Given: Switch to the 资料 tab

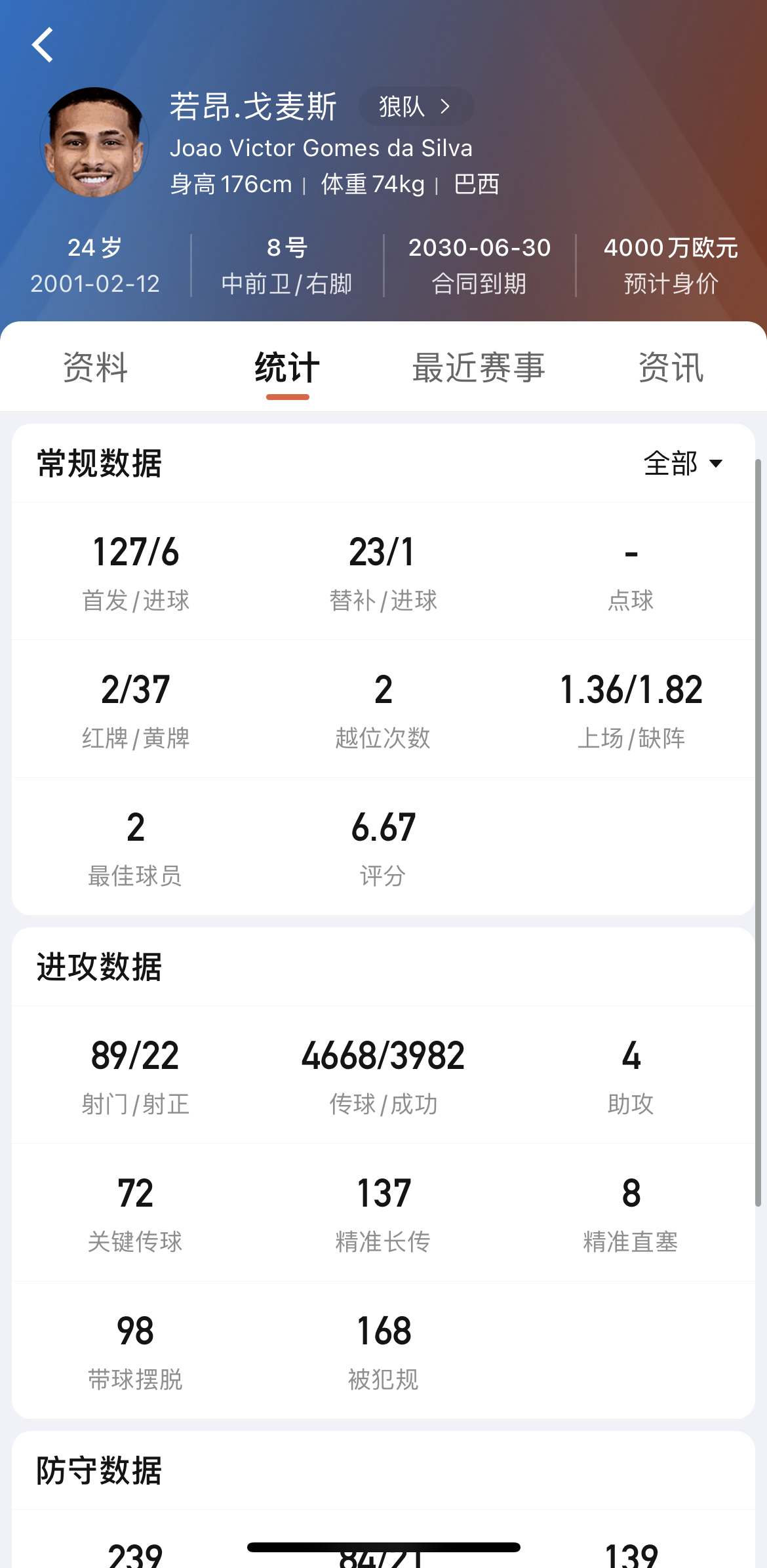Looking at the screenshot, I should [96, 367].
